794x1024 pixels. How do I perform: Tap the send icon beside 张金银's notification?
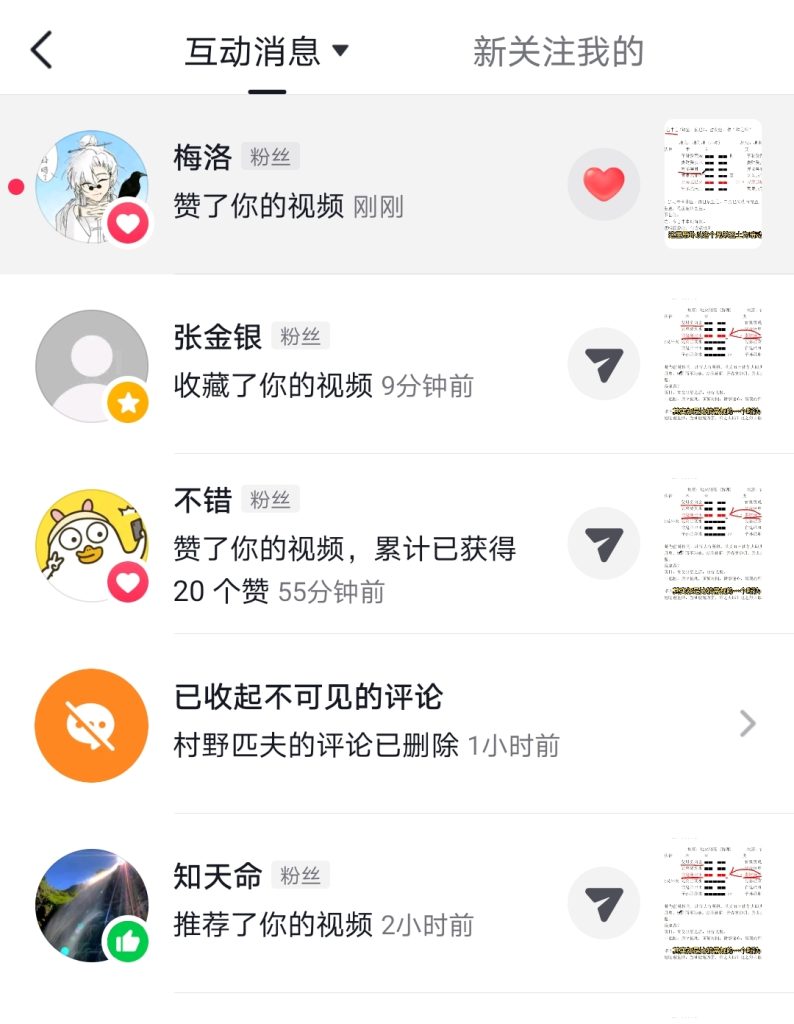pos(603,365)
